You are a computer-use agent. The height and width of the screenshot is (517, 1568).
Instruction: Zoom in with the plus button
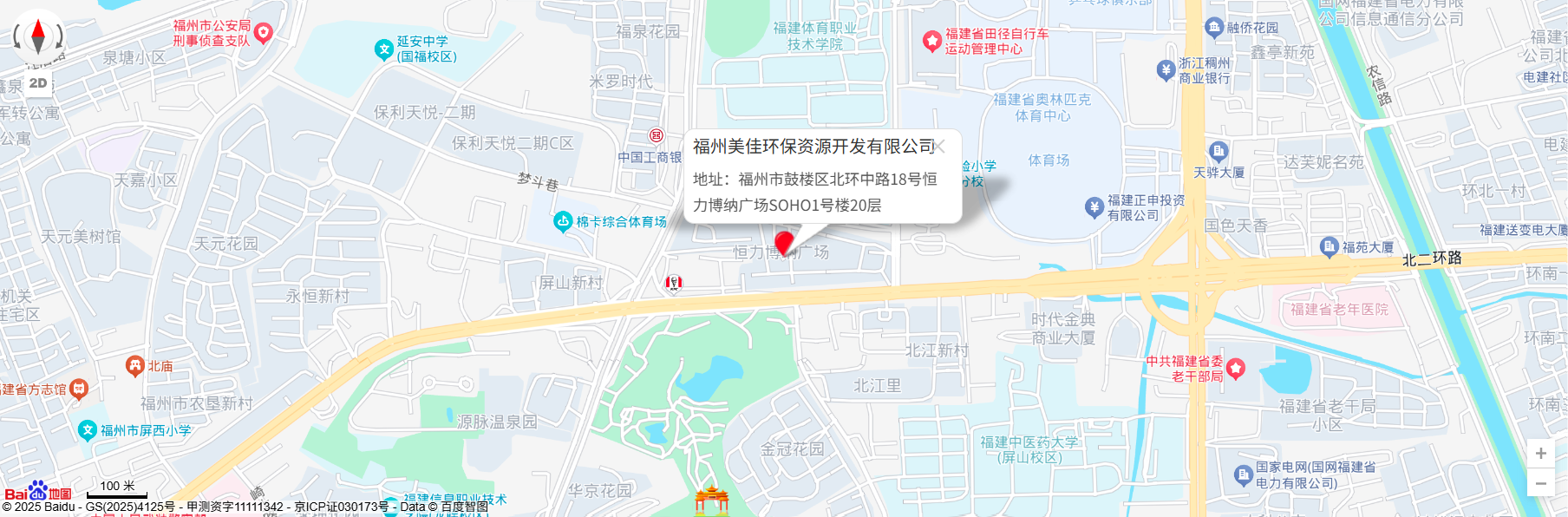(x=1540, y=453)
